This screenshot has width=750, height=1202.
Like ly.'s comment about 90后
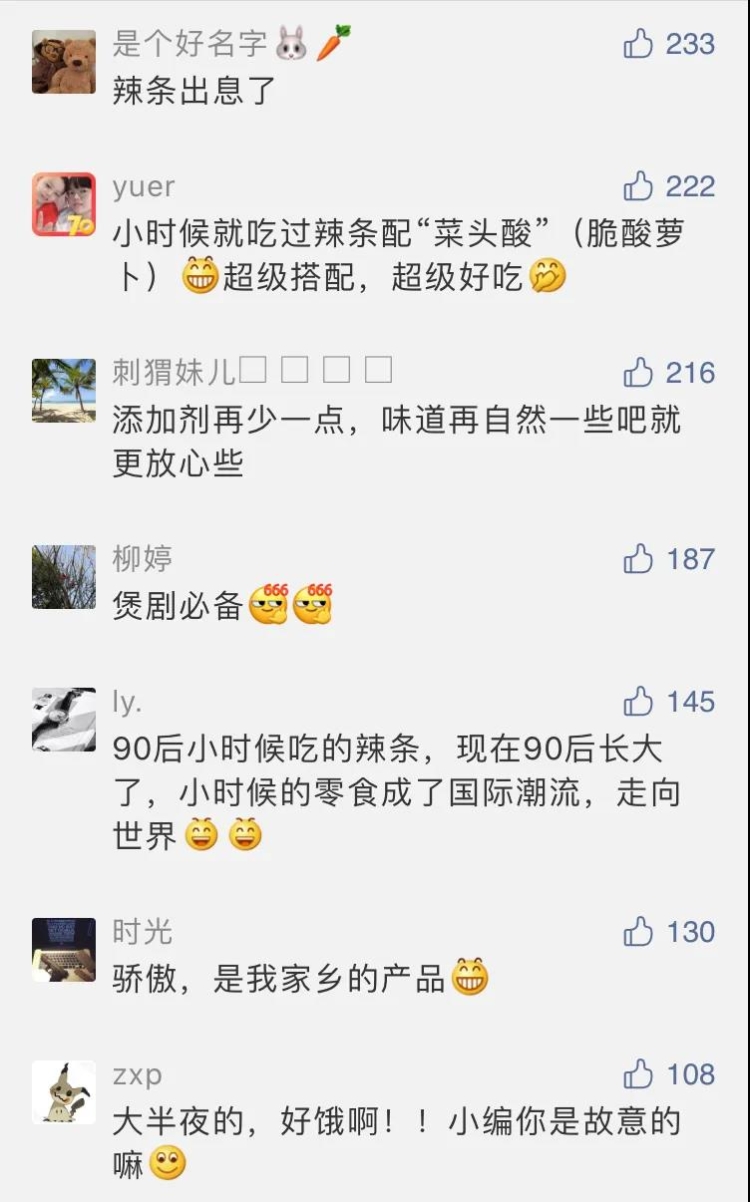coord(638,702)
